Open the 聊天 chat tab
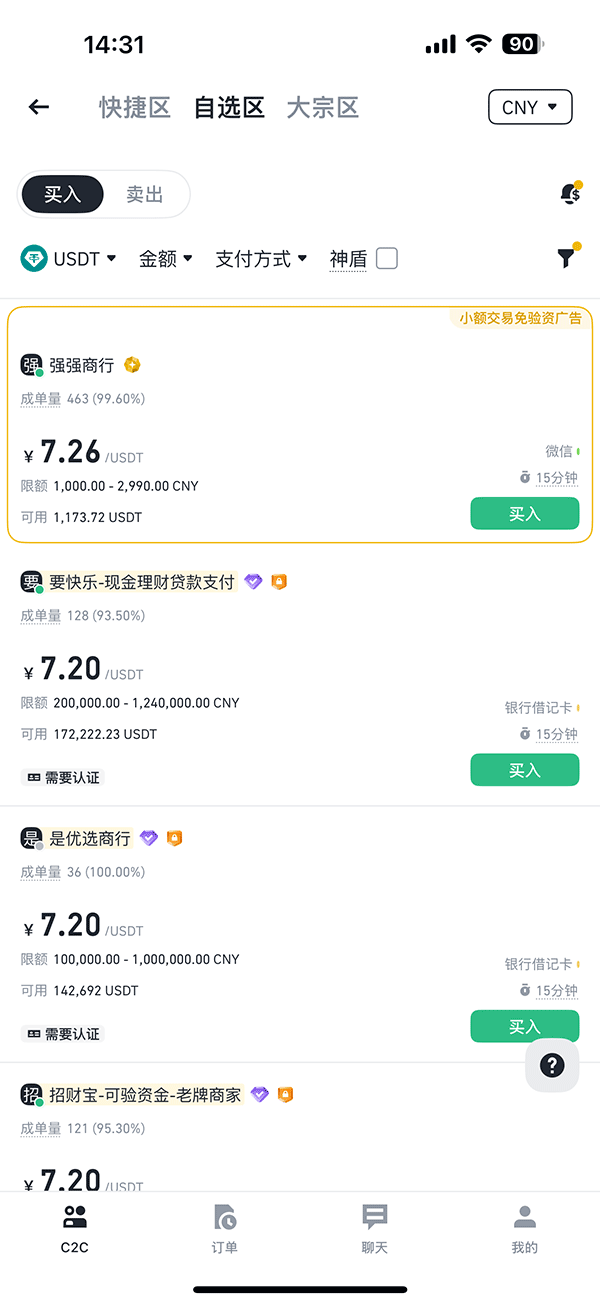Screen dimensions: 600x1304 [x=375, y=1229]
